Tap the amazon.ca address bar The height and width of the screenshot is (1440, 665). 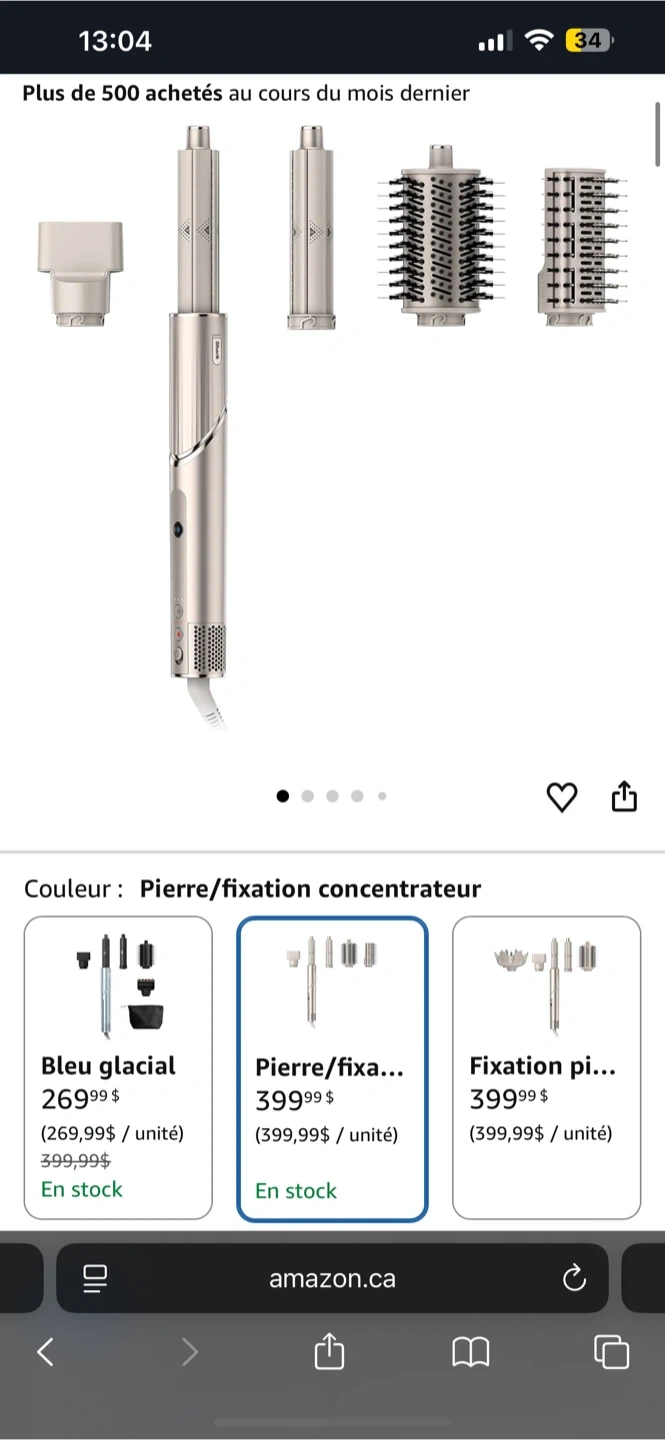click(x=332, y=1278)
